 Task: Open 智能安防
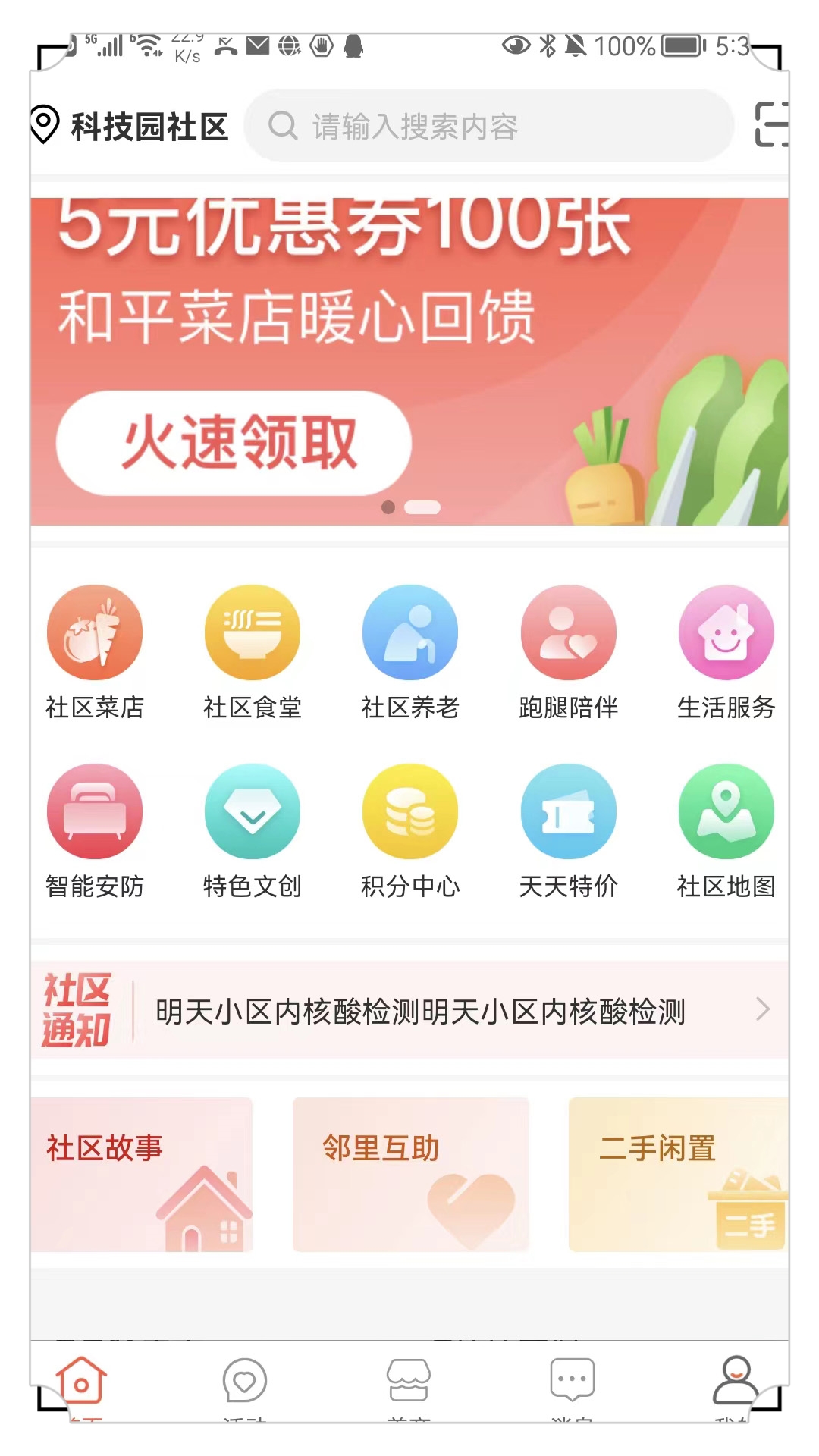95,830
